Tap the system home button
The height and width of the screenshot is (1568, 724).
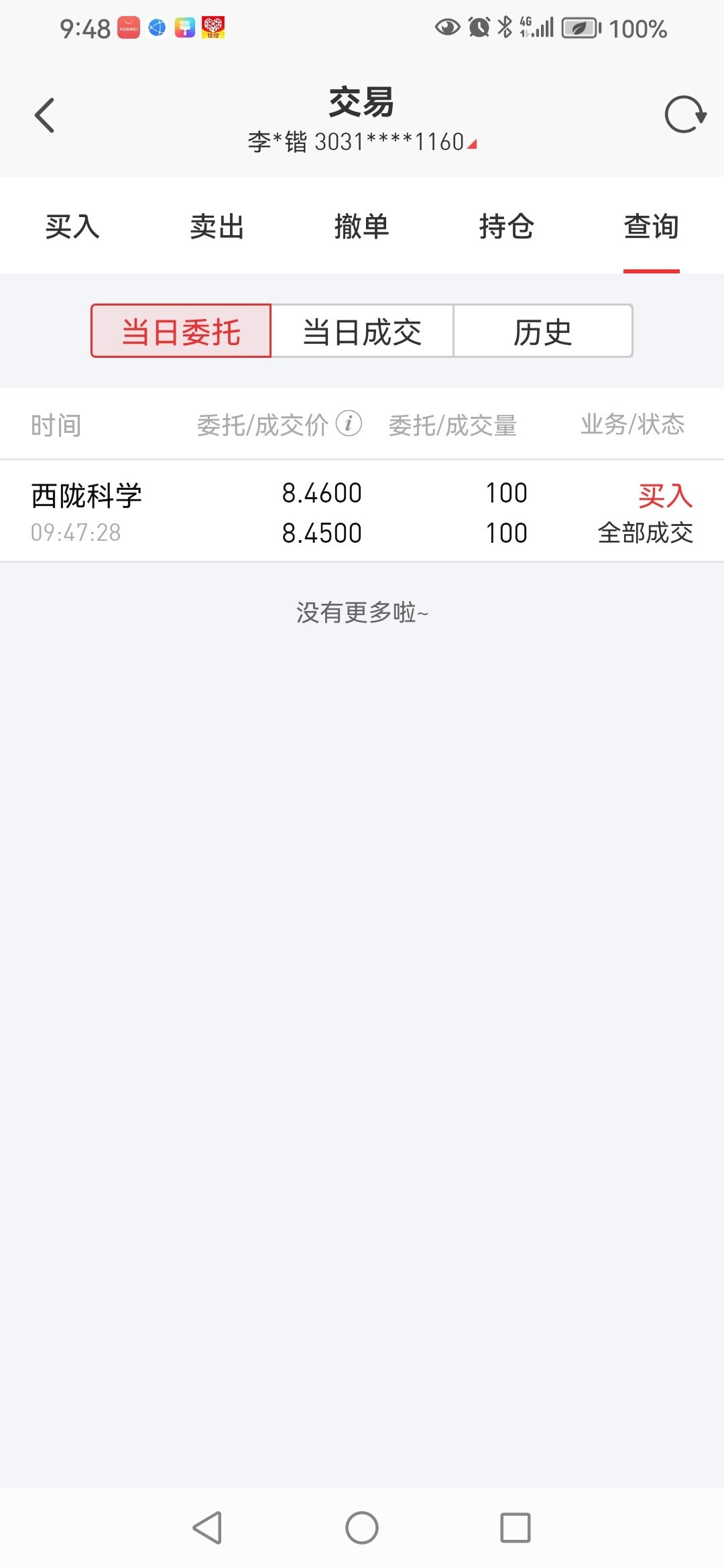click(x=362, y=1528)
